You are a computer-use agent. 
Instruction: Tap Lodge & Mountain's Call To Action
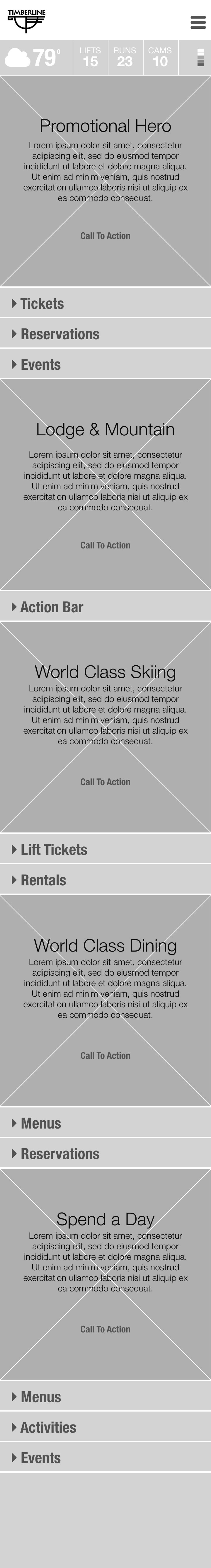pyautogui.click(x=105, y=545)
